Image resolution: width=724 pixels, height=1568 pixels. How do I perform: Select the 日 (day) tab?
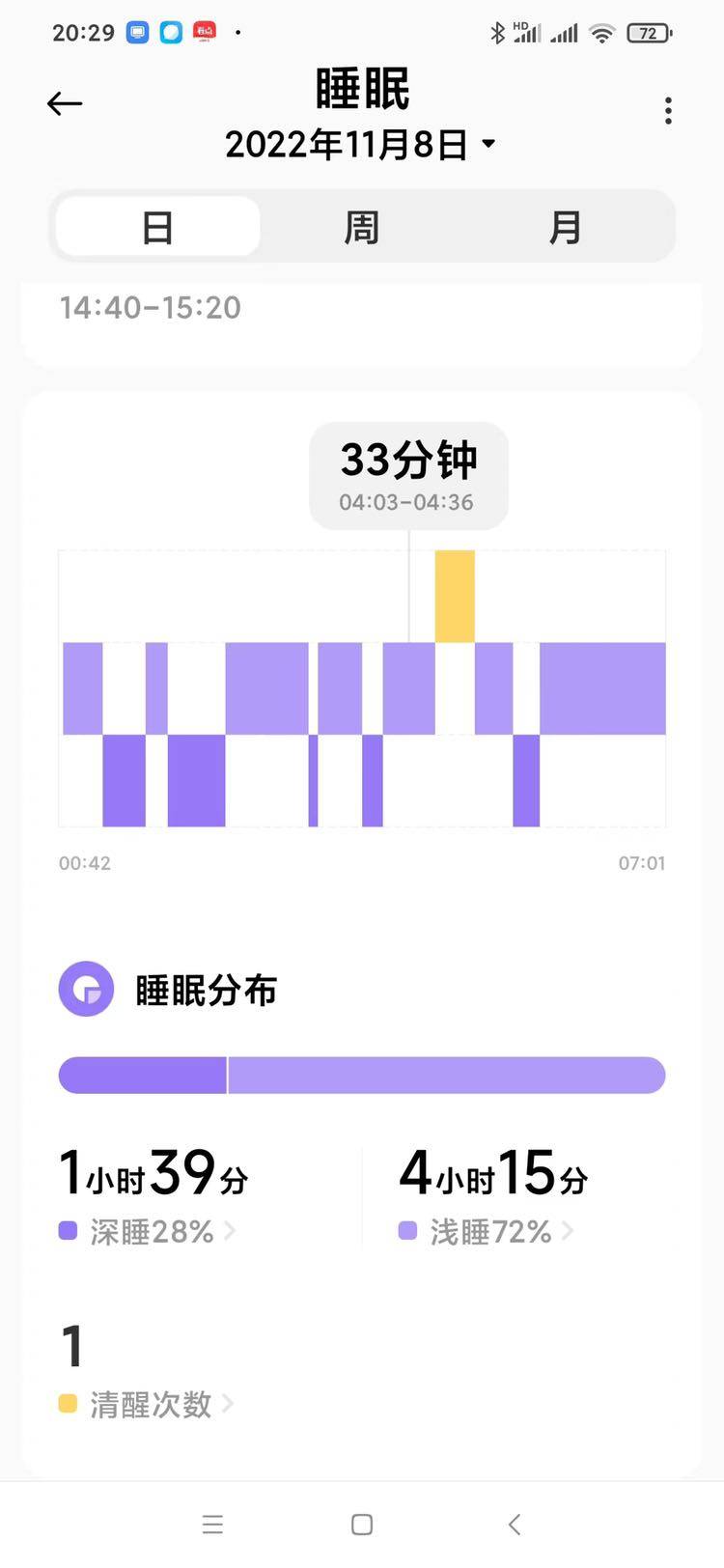click(x=157, y=228)
